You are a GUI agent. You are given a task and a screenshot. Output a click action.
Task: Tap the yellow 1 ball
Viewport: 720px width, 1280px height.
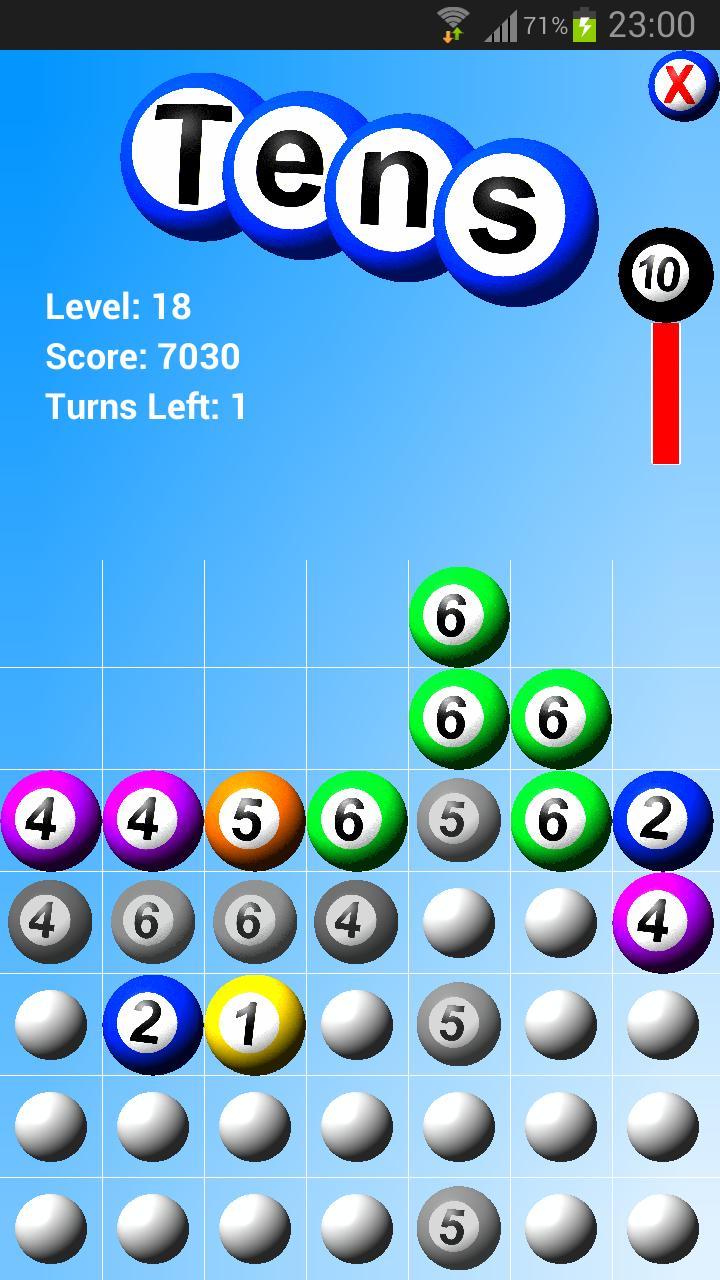(254, 1024)
